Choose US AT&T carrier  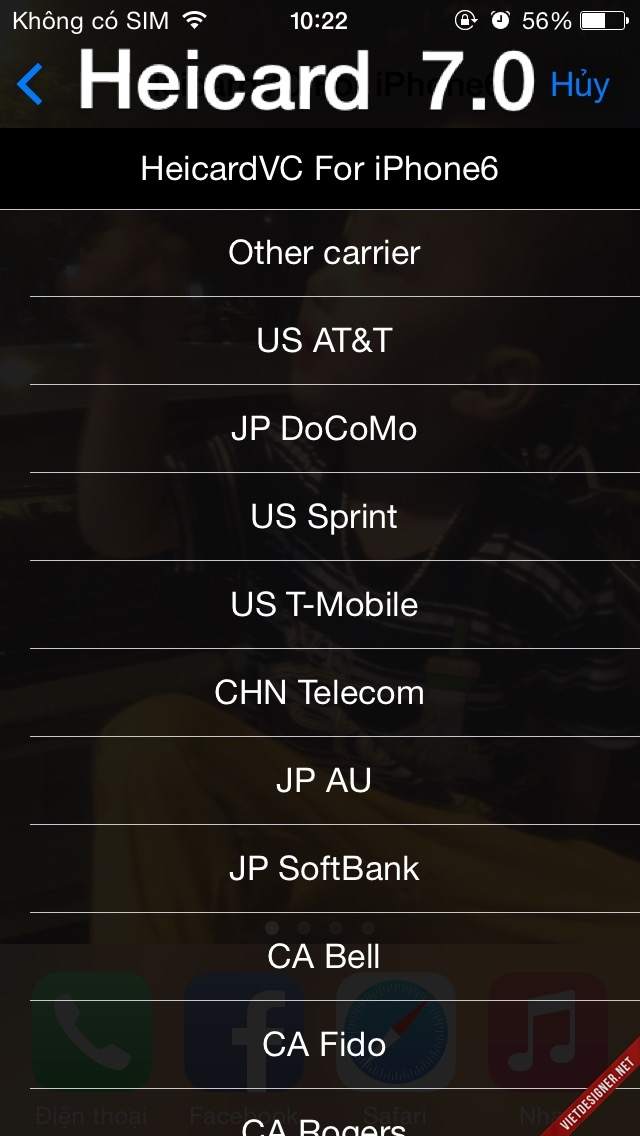[x=320, y=341]
